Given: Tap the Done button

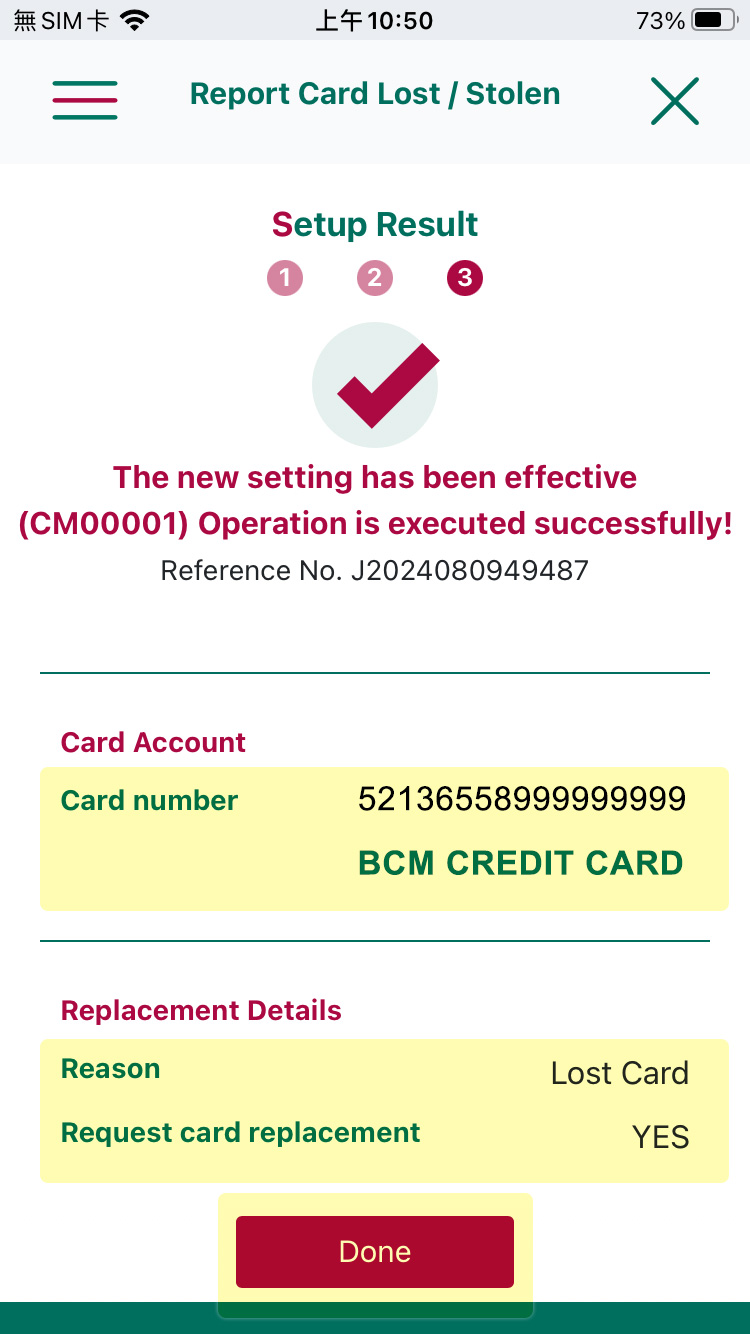Looking at the screenshot, I should (x=375, y=1251).
